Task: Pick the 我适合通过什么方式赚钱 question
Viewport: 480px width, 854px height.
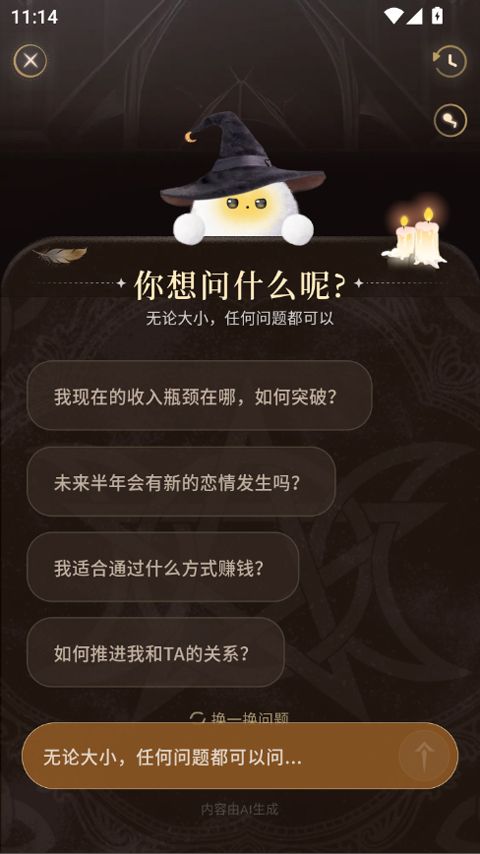Action: (x=162, y=567)
